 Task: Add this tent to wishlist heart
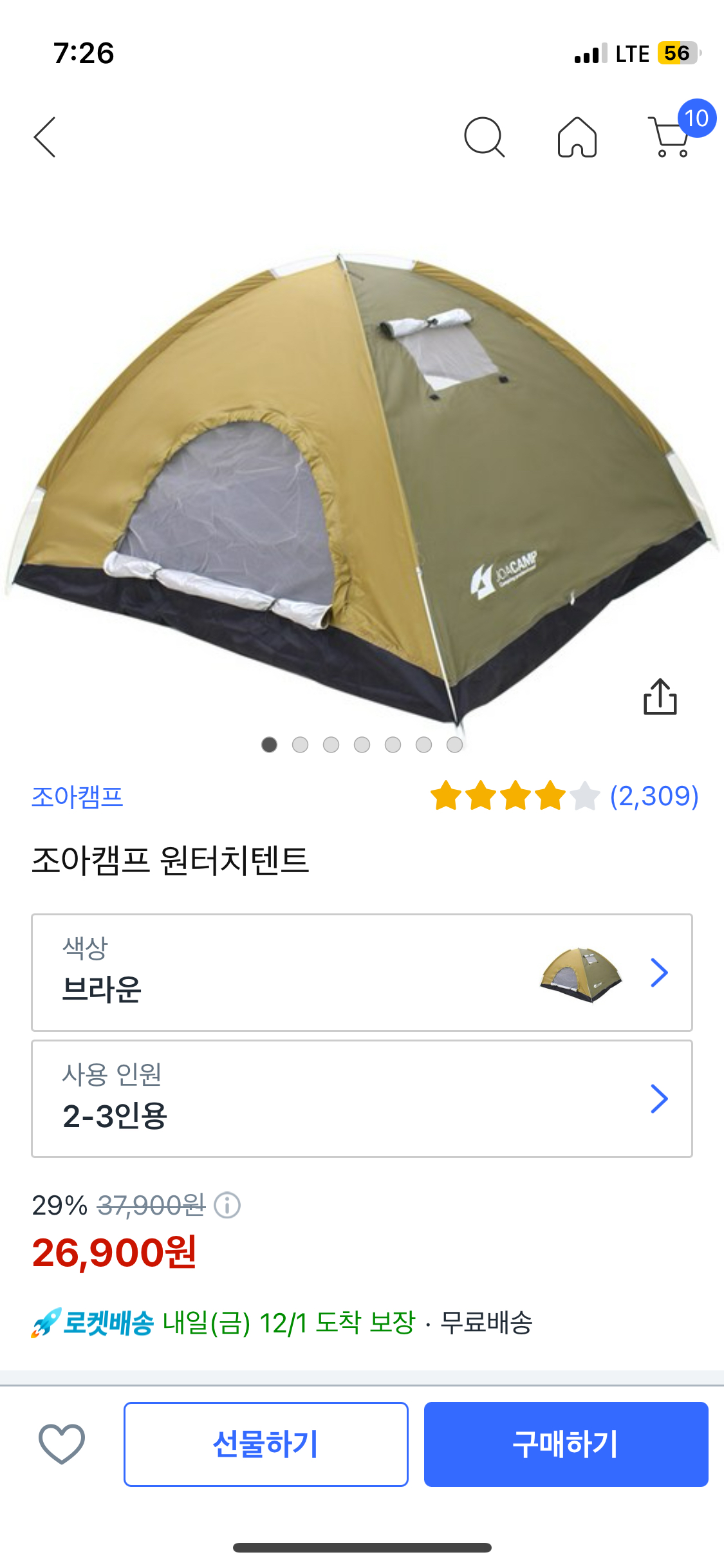pos(62,1444)
